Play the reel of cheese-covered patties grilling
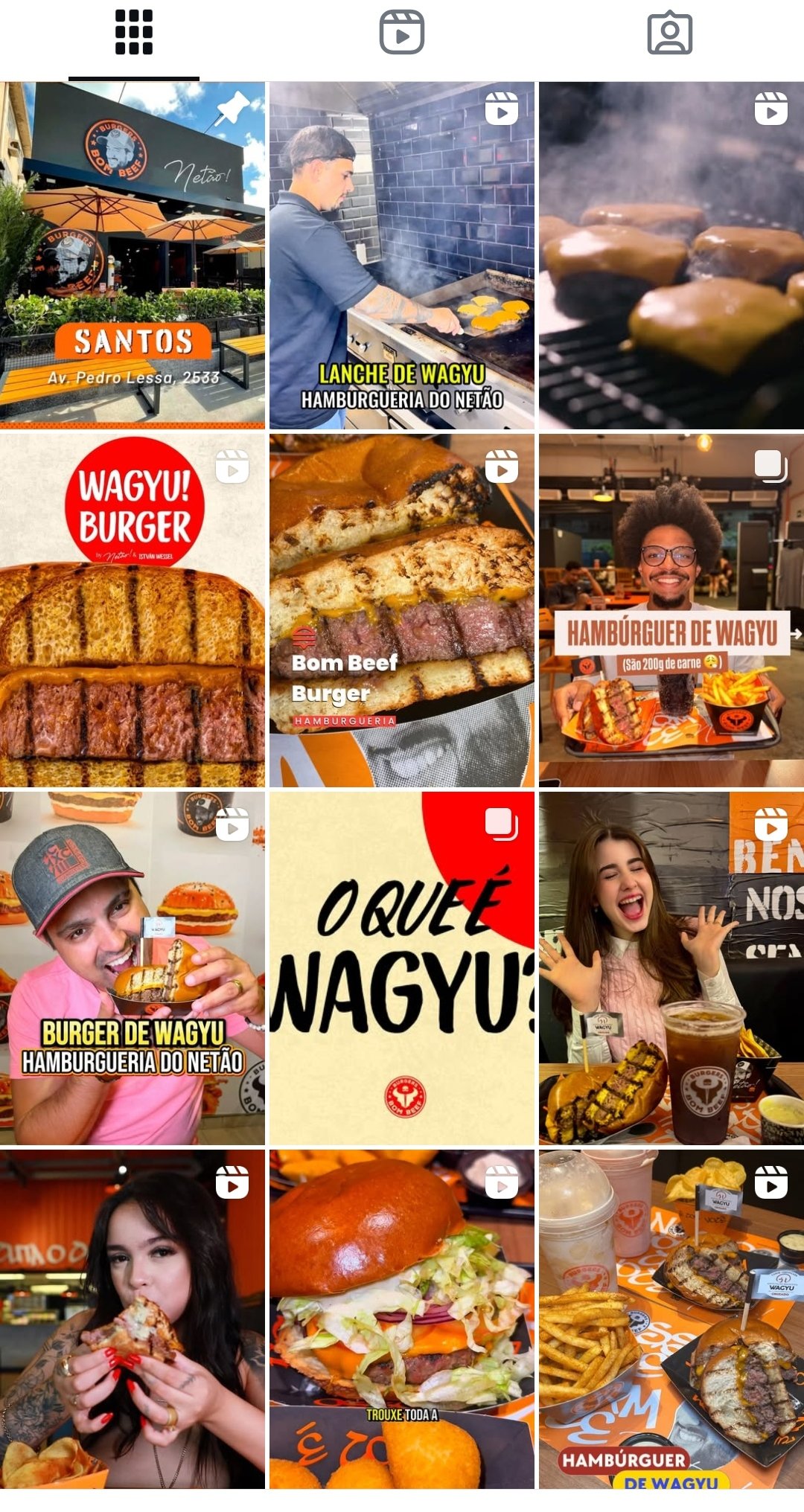The image size is (804, 1512). coord(671,255)
